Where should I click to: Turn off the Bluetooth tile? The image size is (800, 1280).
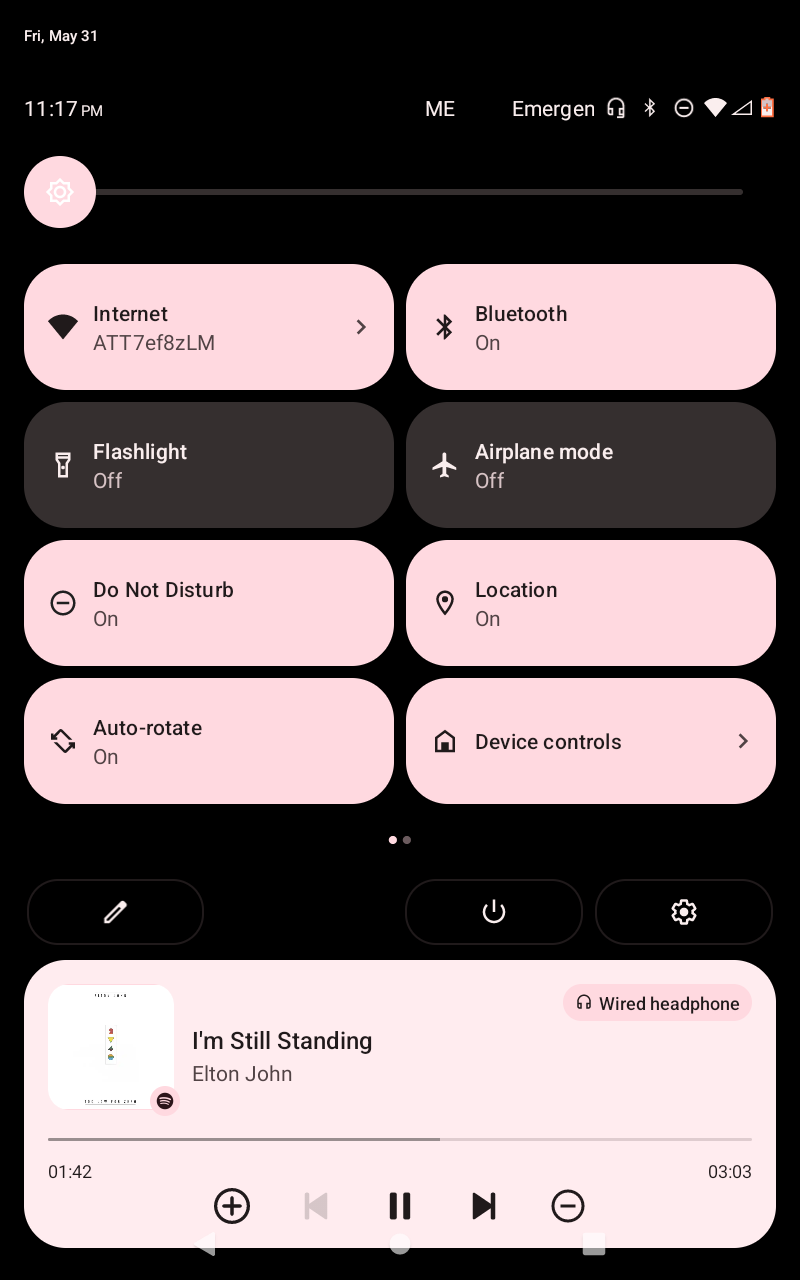(591, 327)
